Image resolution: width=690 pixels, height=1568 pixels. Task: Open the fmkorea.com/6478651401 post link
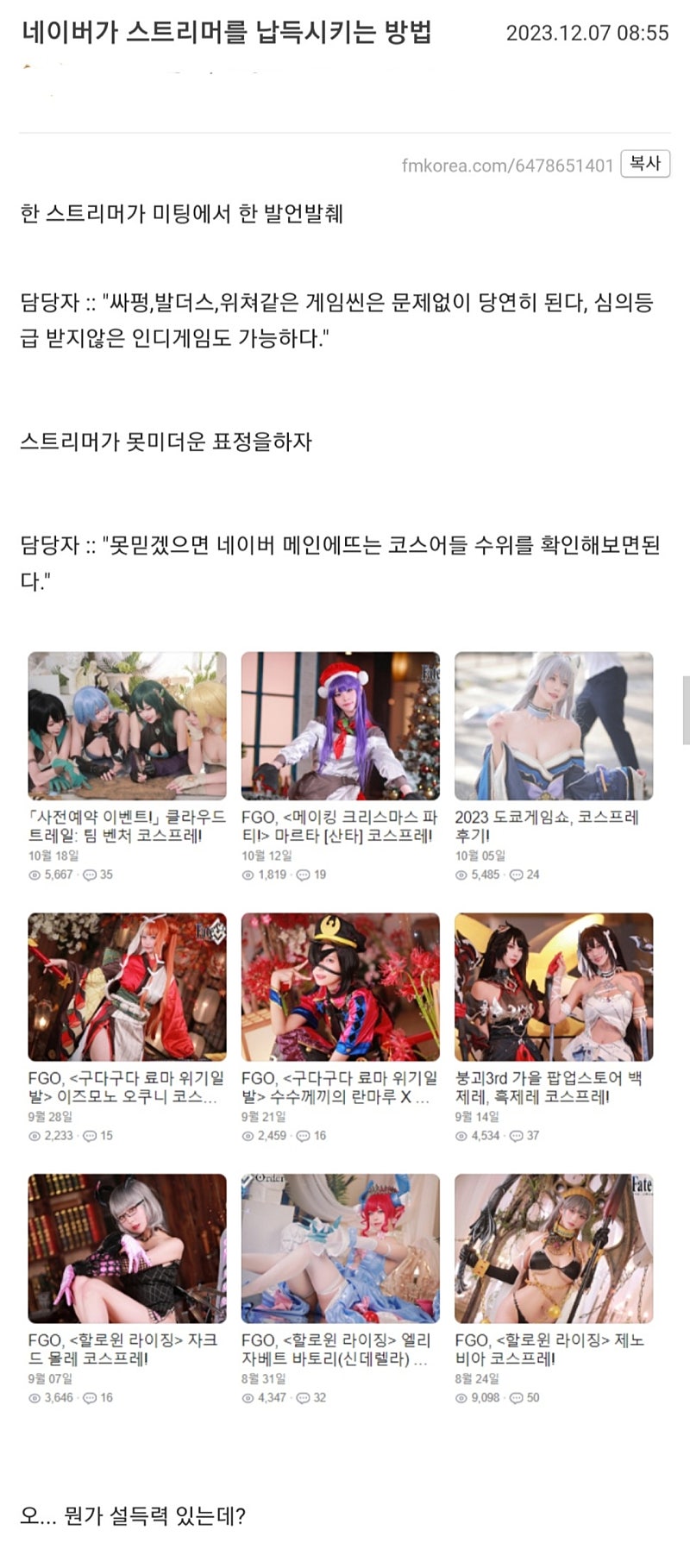[x=507, y=166]
